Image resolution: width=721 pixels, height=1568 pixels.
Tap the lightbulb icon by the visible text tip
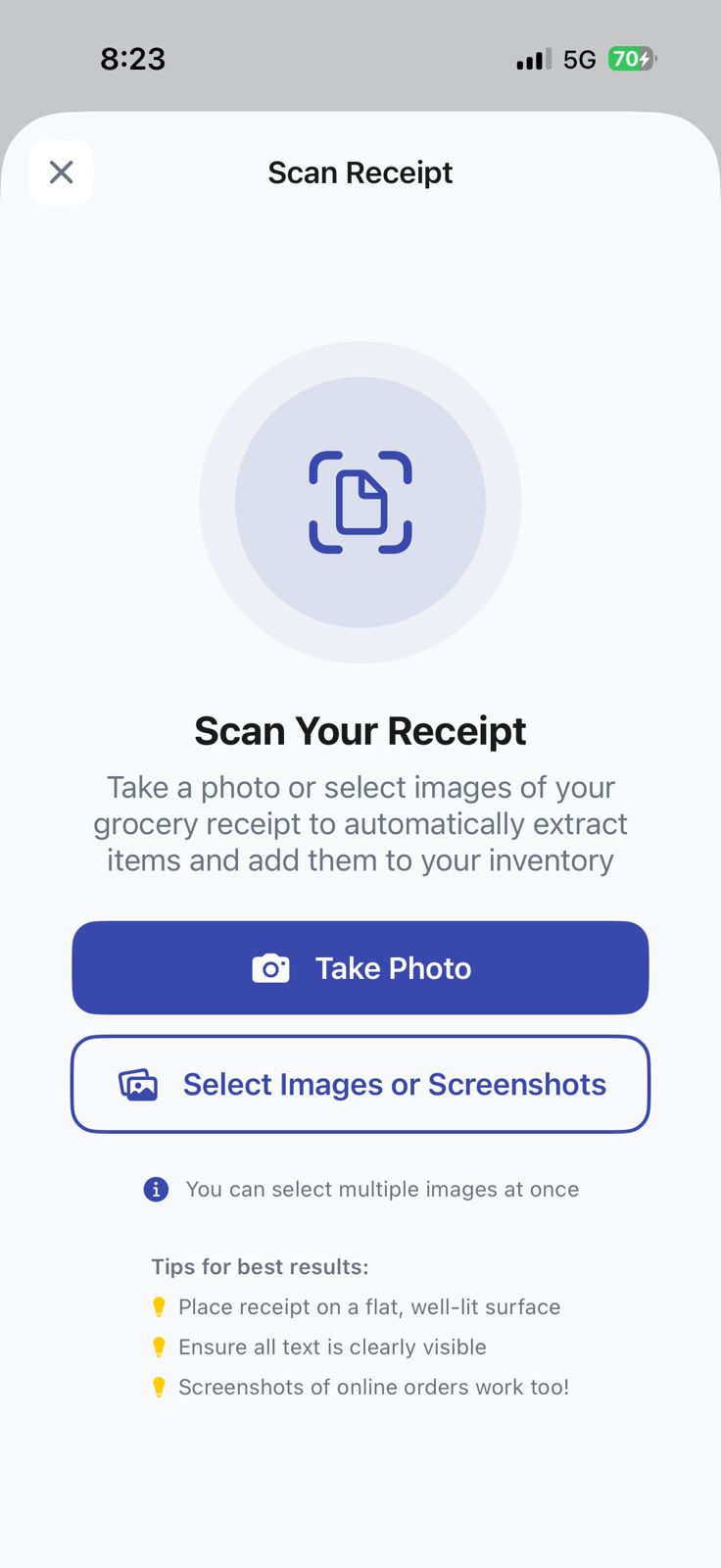159,1347
